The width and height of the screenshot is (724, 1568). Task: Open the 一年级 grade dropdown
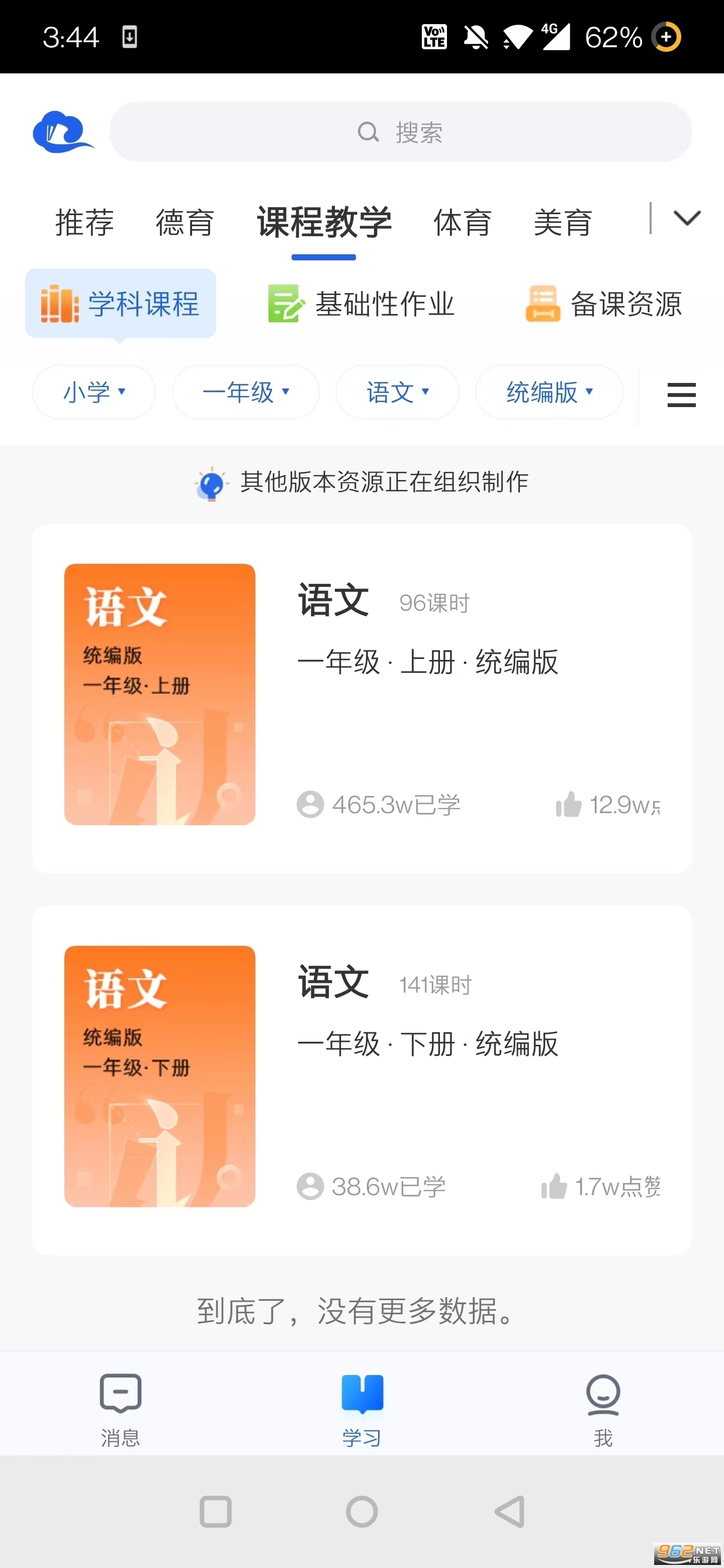(x=245, y=393)
